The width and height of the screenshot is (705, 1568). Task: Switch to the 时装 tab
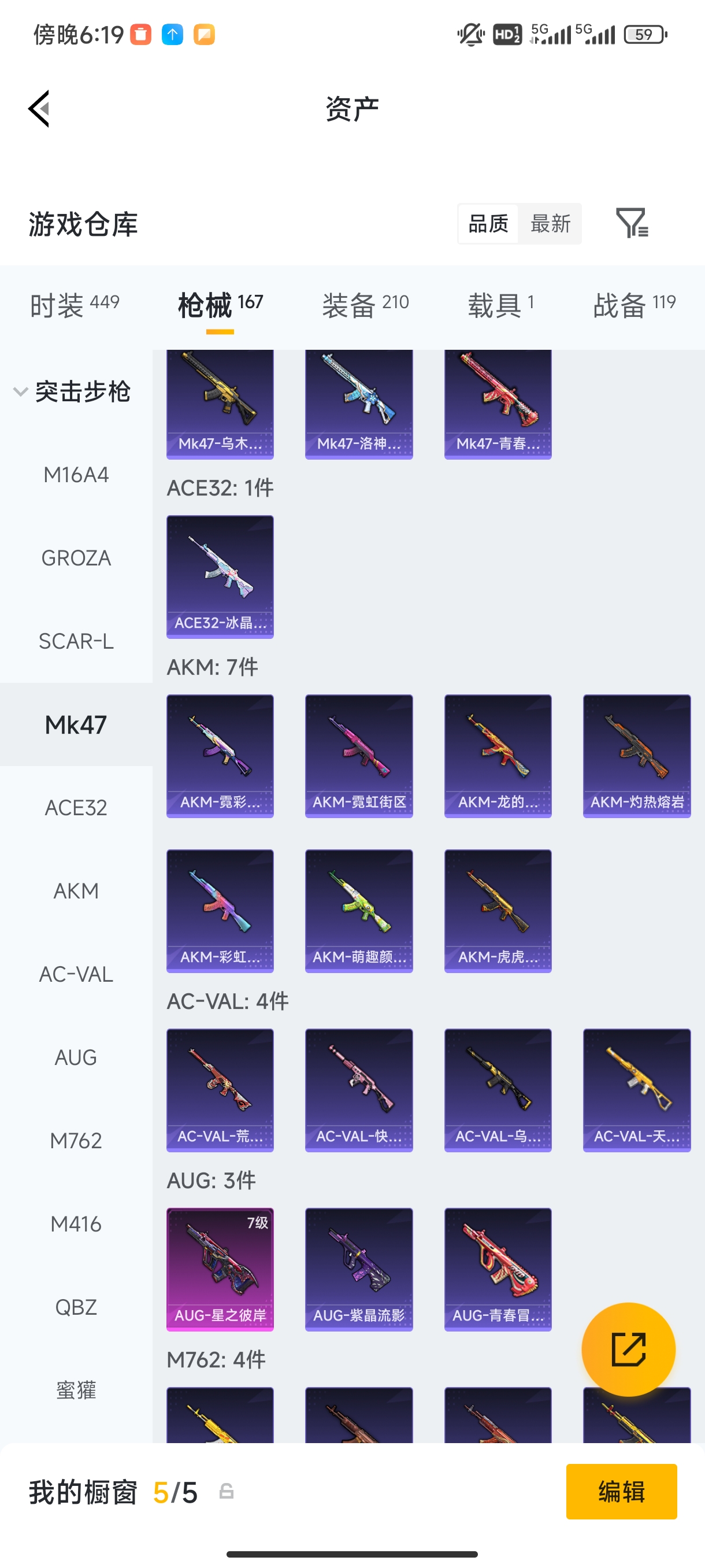pos(74,304)
